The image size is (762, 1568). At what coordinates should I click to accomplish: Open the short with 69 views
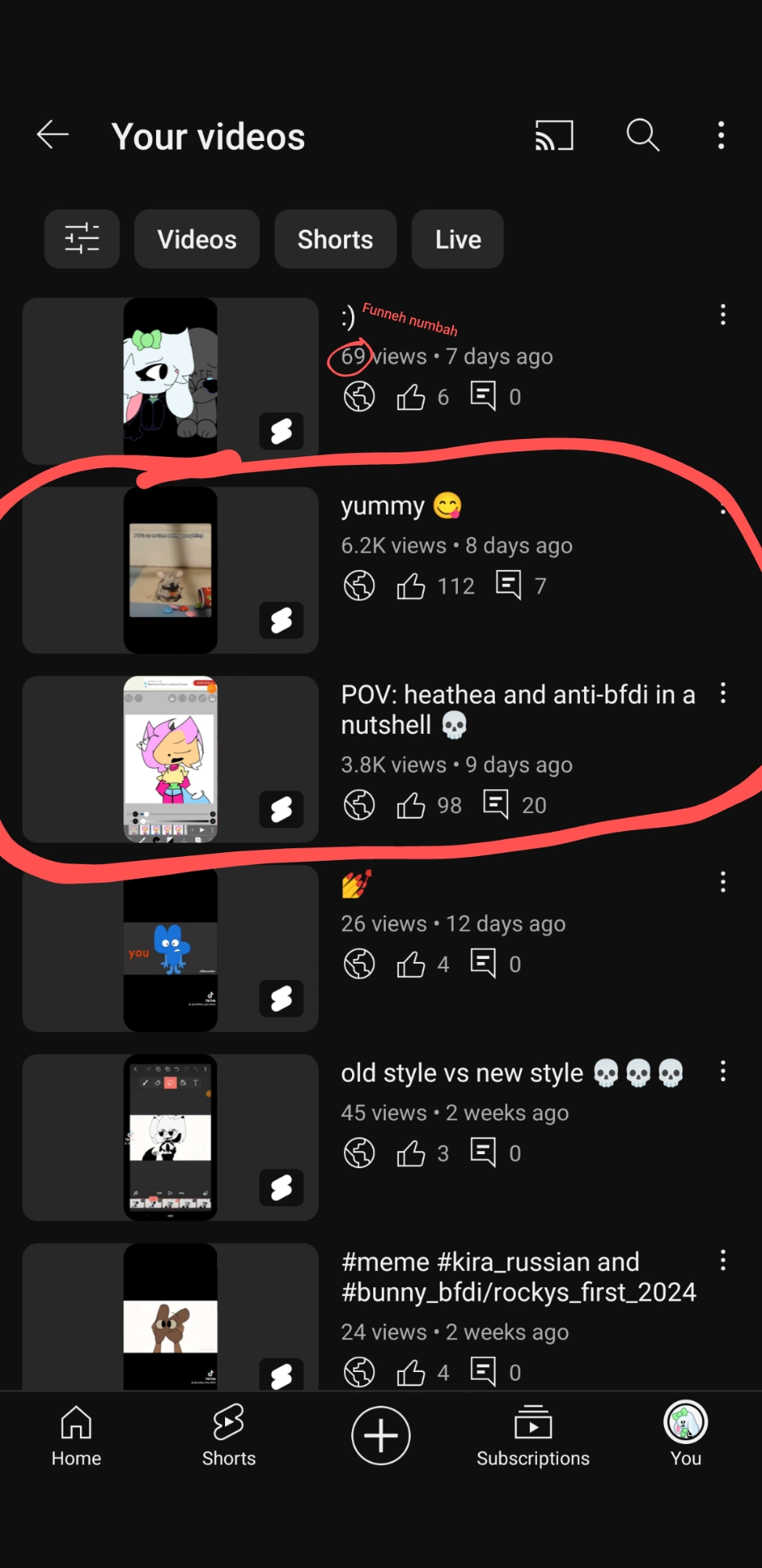(170, 380)
